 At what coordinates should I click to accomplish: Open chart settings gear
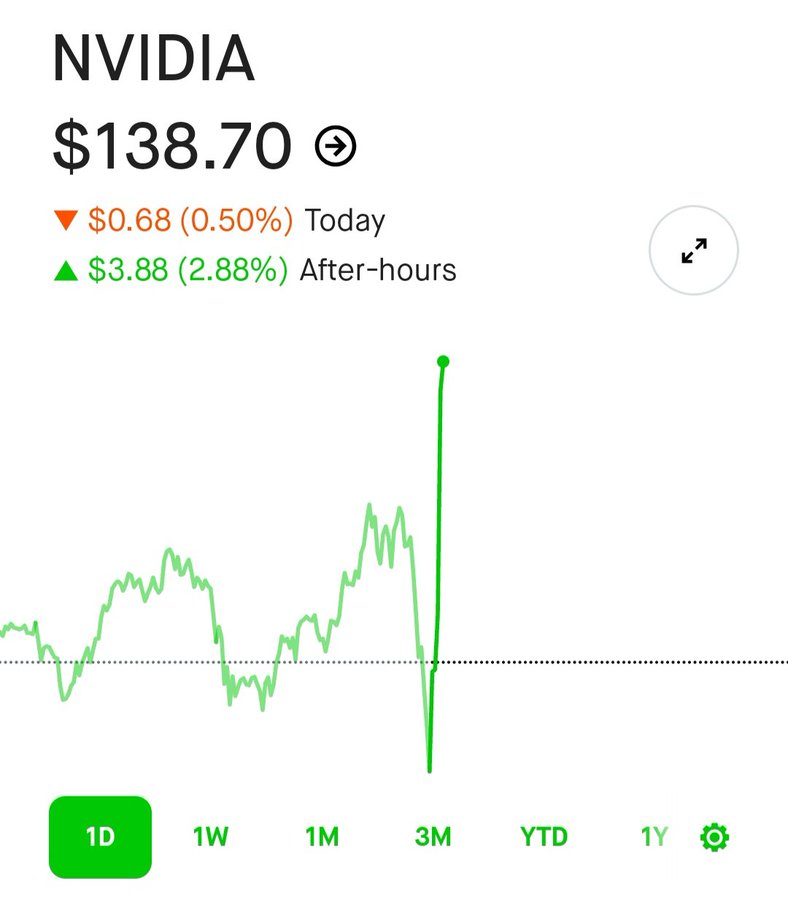pos(714,837)
